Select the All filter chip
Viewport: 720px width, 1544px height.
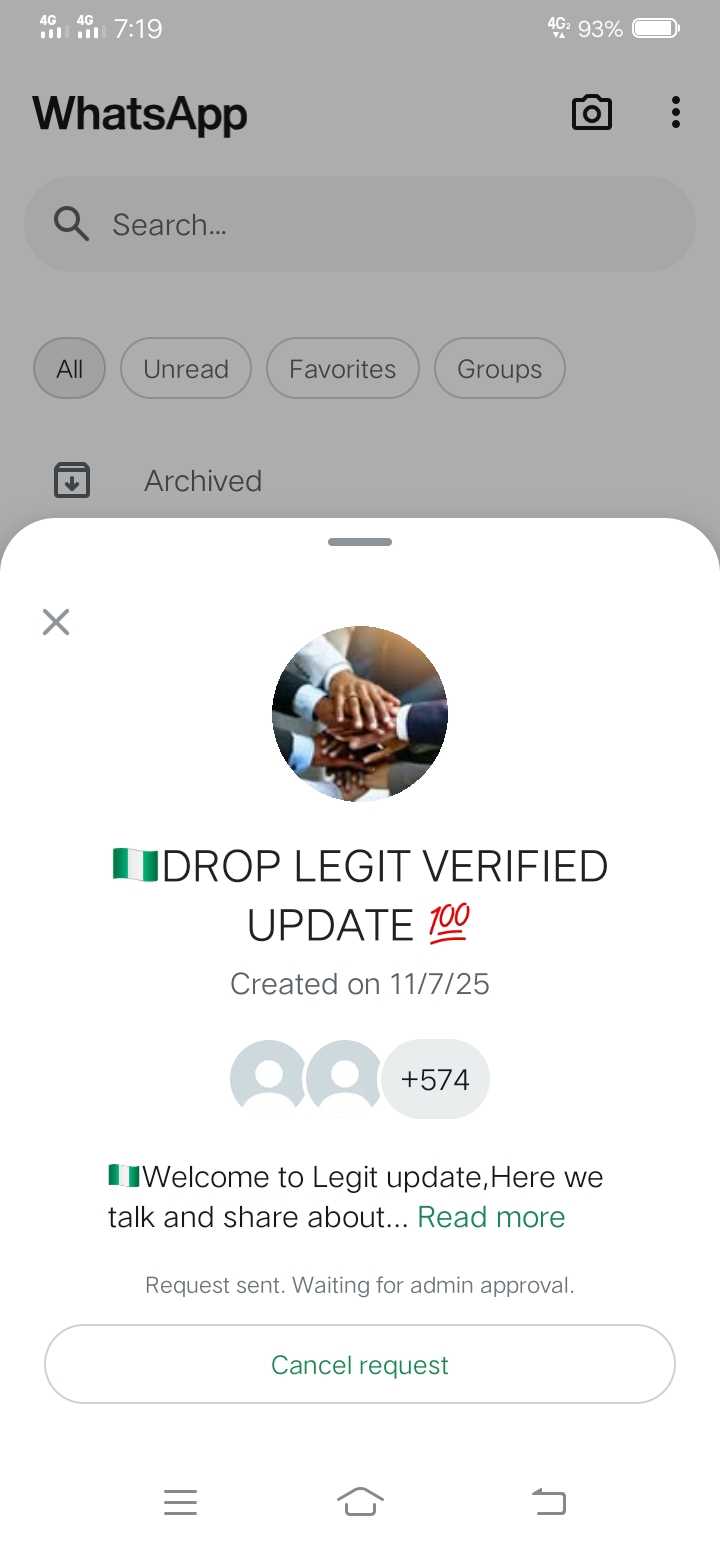click(x=70, y=369)
